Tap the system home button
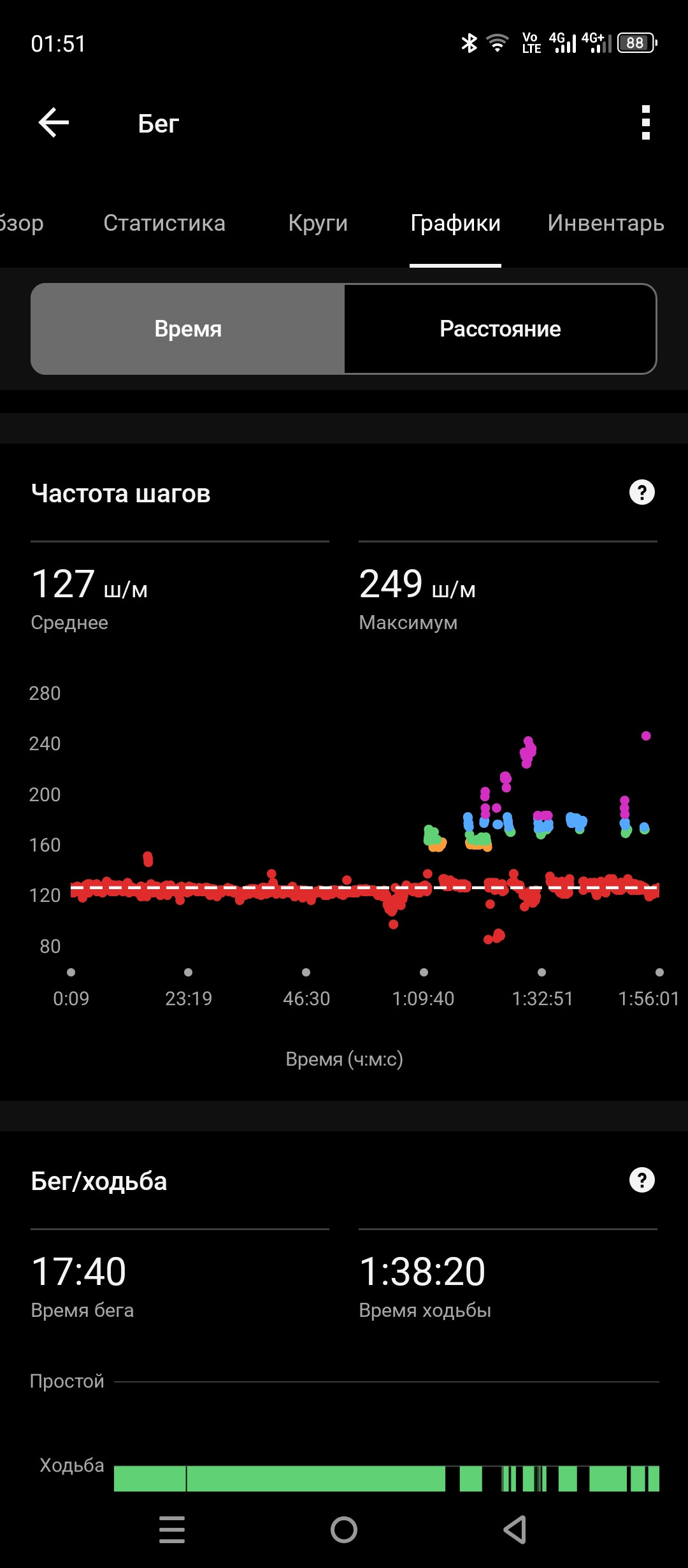Image resolution: width=688 pixels, height=1568 pixels. [x=344, y=1529]
